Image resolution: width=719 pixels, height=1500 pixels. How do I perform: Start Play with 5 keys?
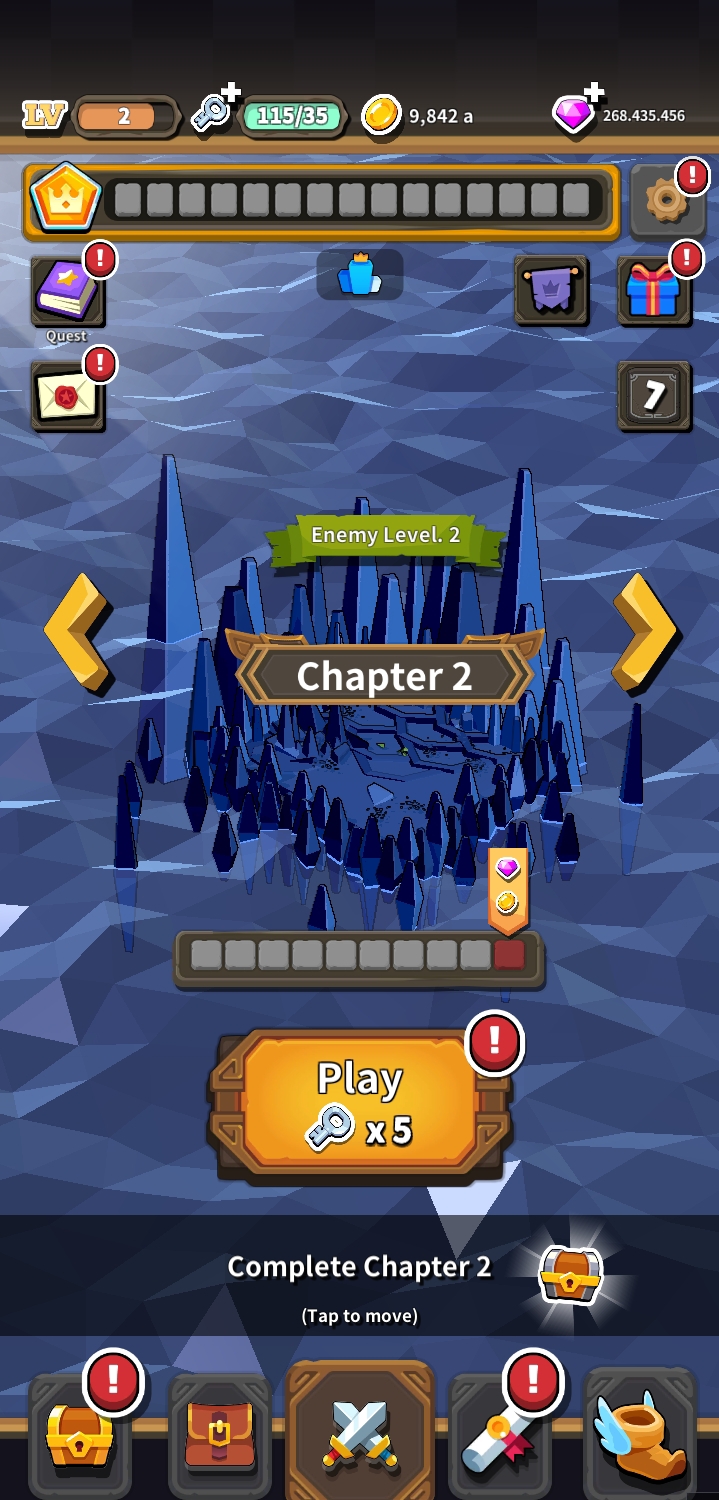click(x=360, y=1105)
